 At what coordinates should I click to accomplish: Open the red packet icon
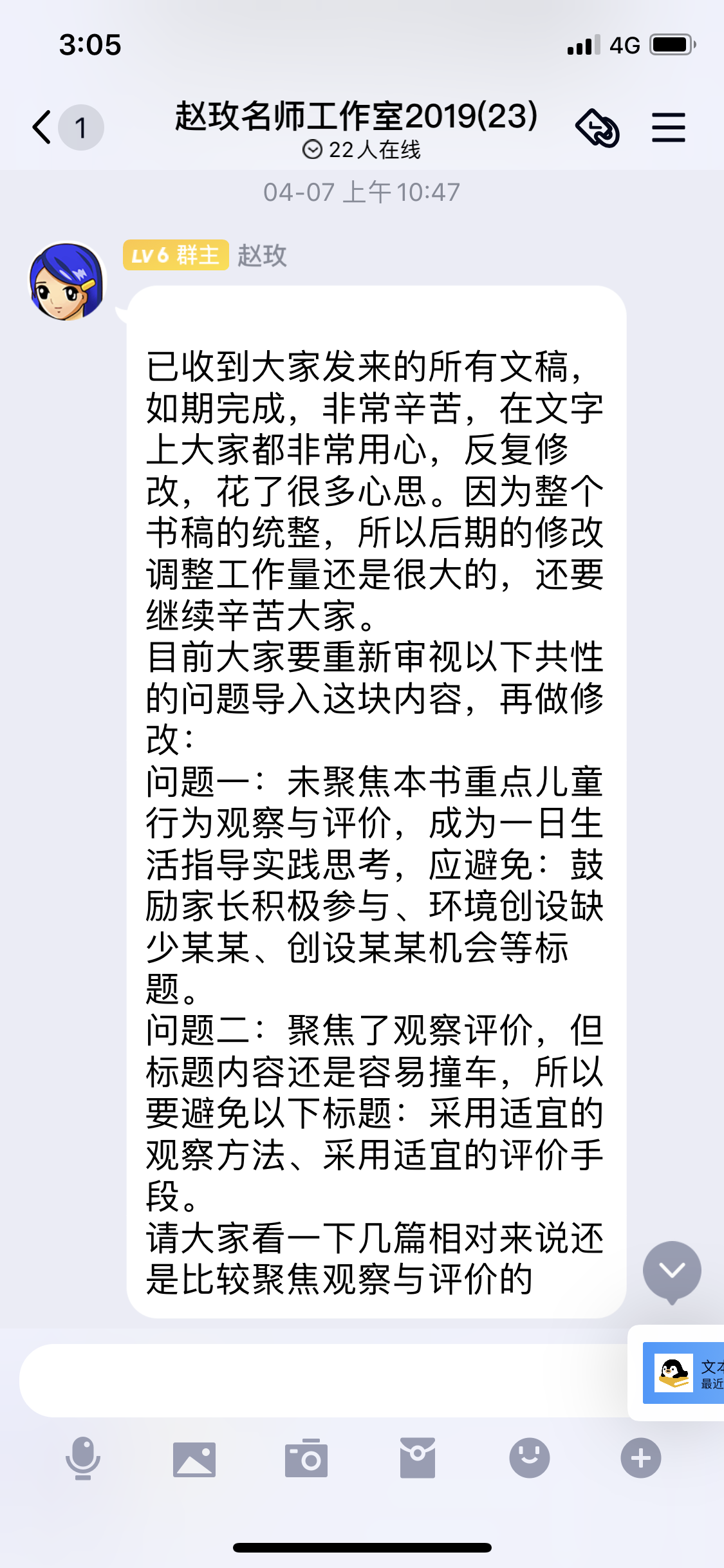[418, 1458]
